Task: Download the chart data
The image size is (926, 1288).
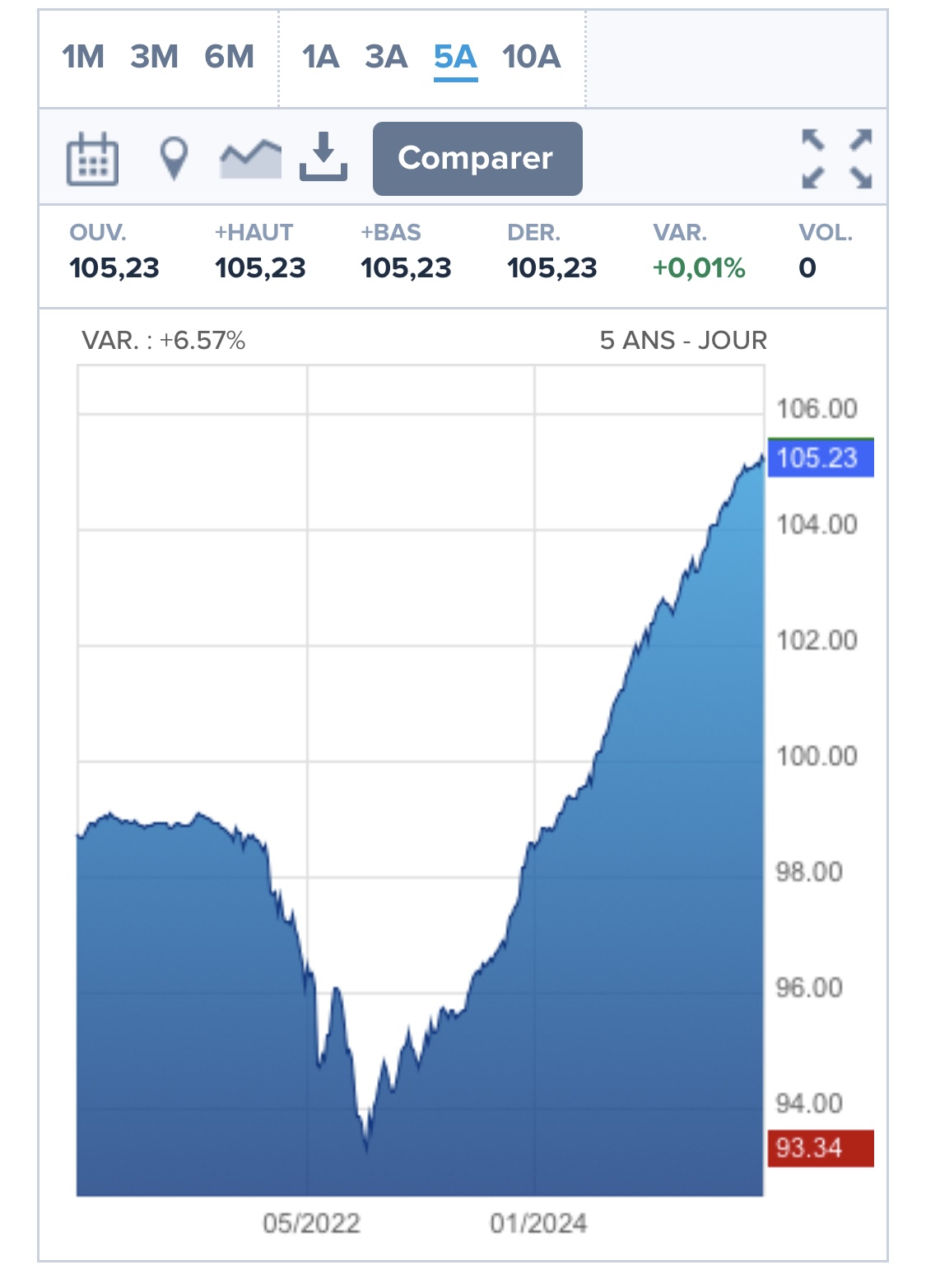Action: (323, 156)
